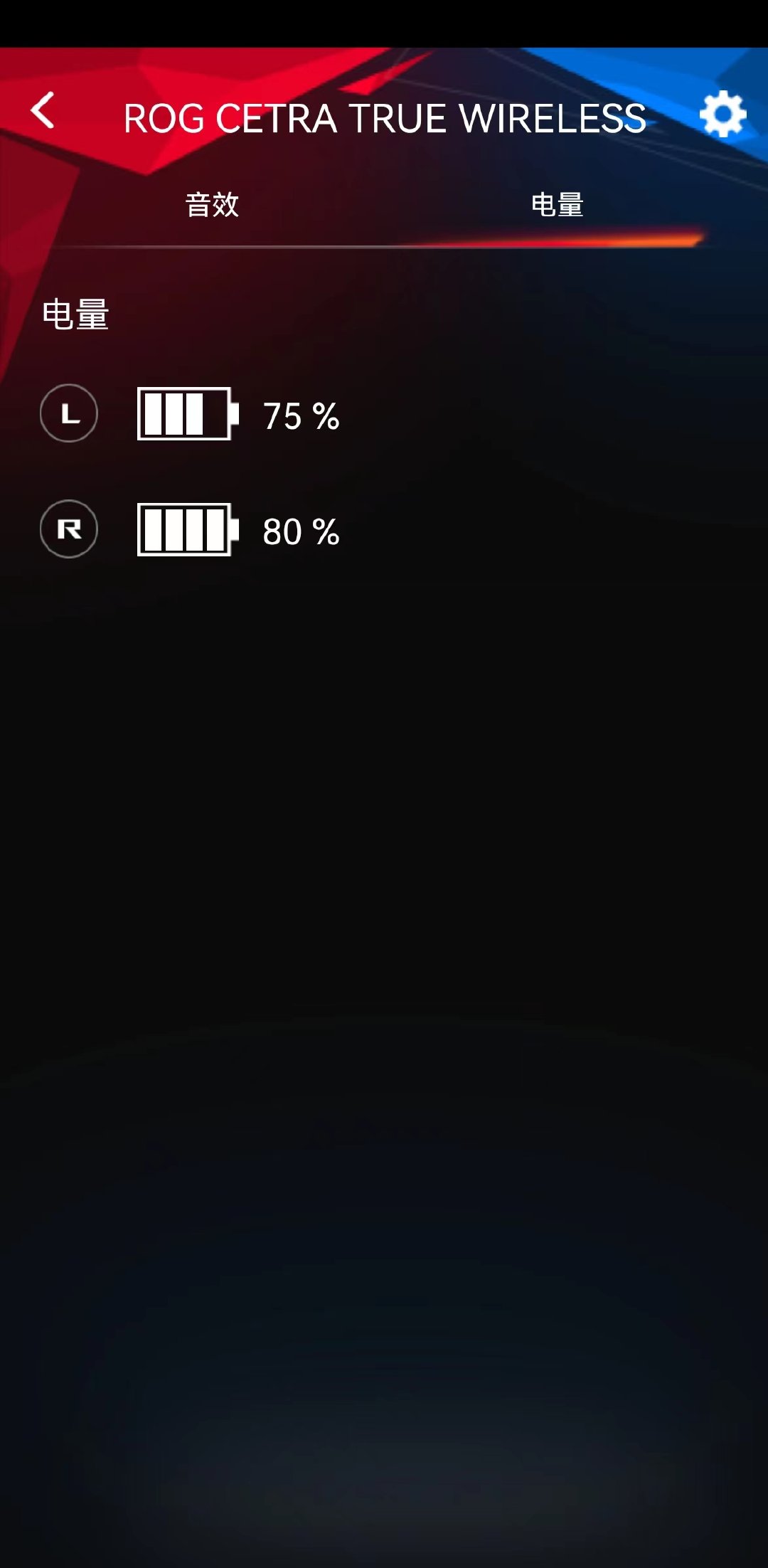The width and height of the screenshot is (768, 1568).
Task: Go back using the arrow icon
Action: click(x=43, y=112)
